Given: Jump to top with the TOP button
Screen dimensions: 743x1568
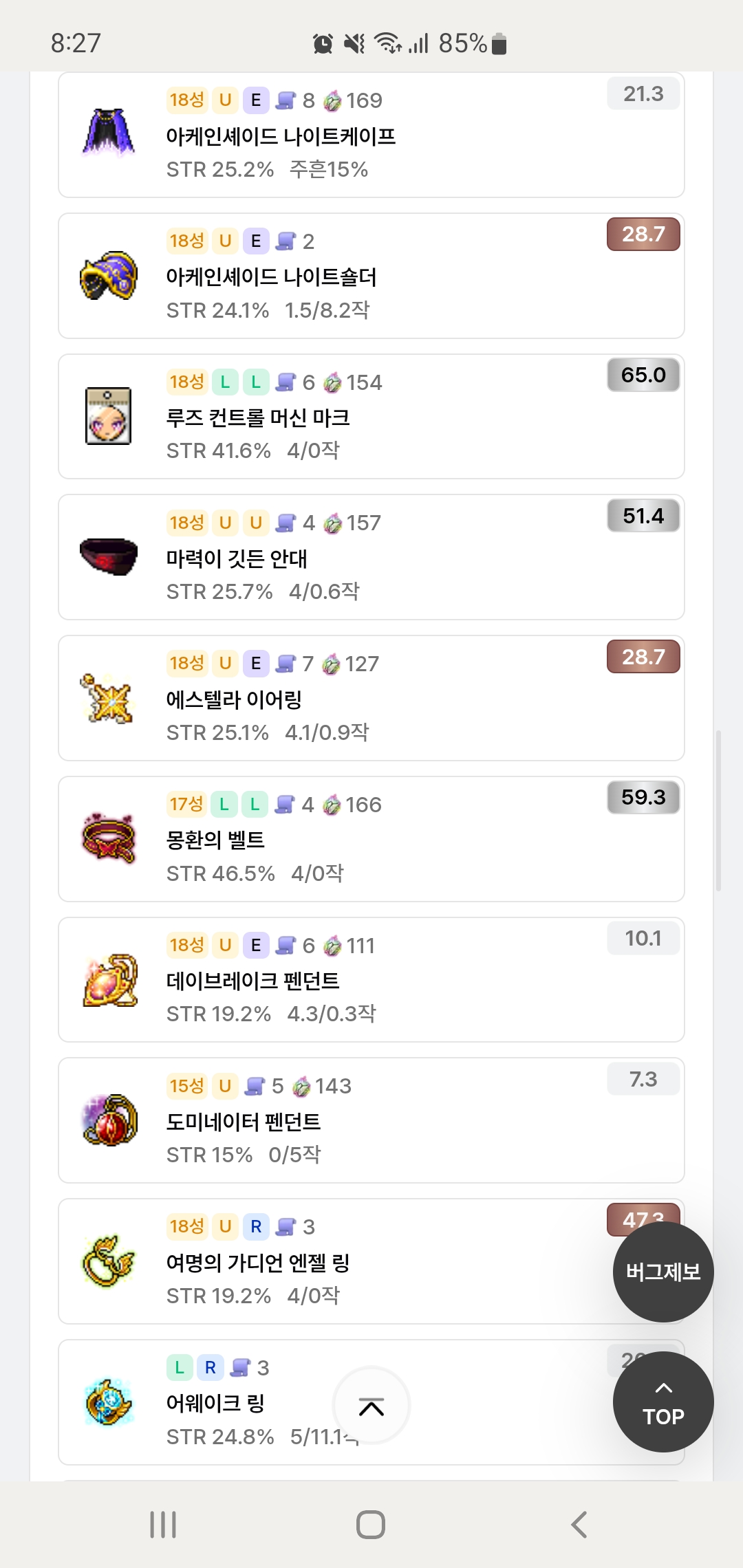Looking at the screenshot, I should 663,1402.
